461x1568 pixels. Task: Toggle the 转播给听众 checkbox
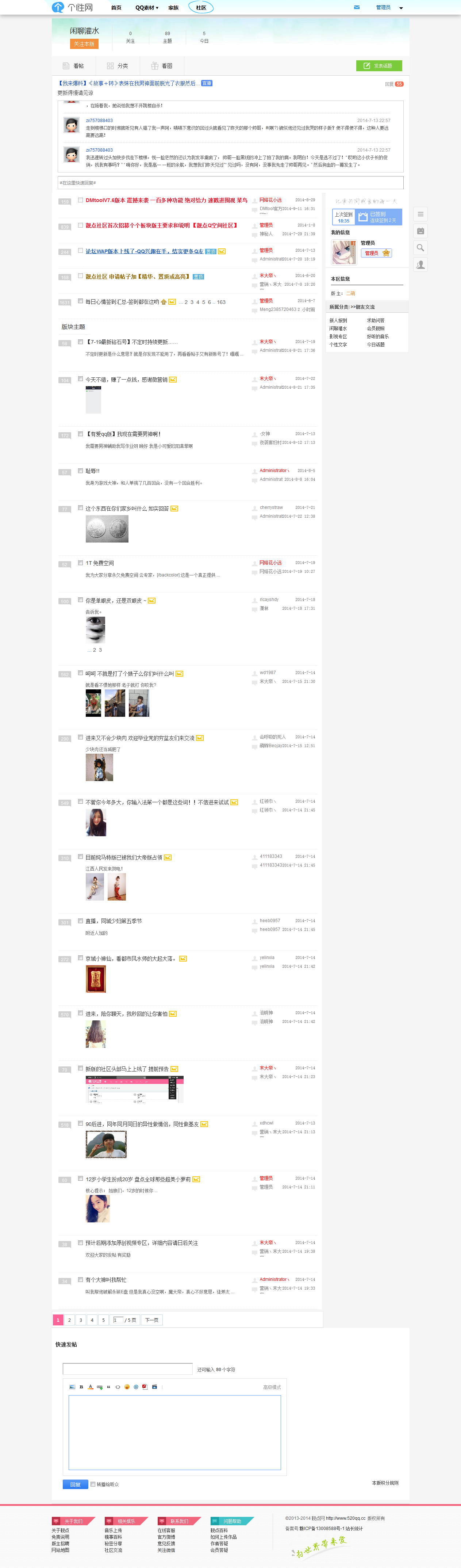93,1484
